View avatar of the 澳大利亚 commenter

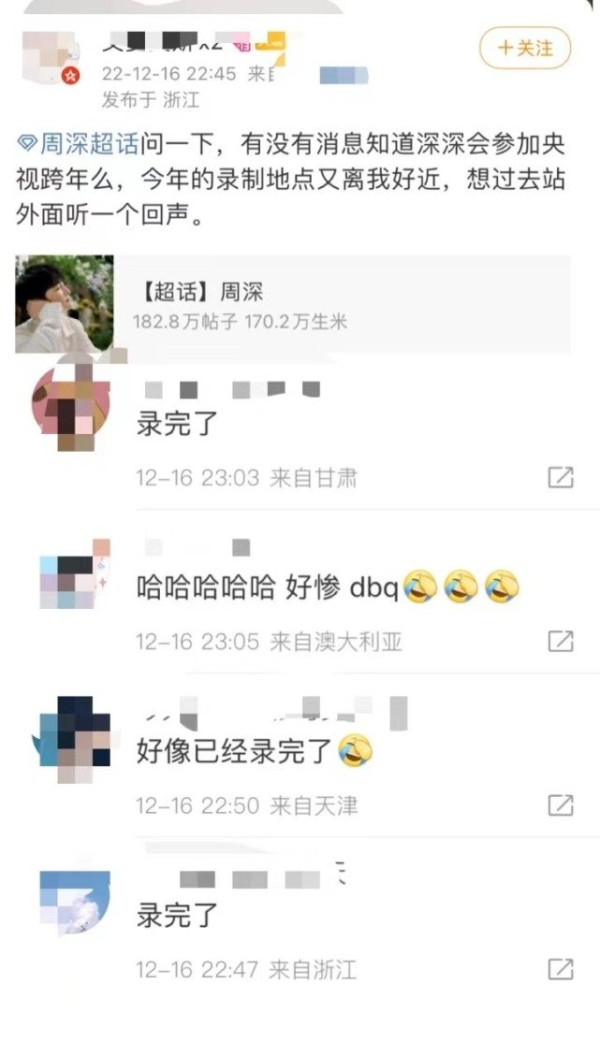click(73, 574)
